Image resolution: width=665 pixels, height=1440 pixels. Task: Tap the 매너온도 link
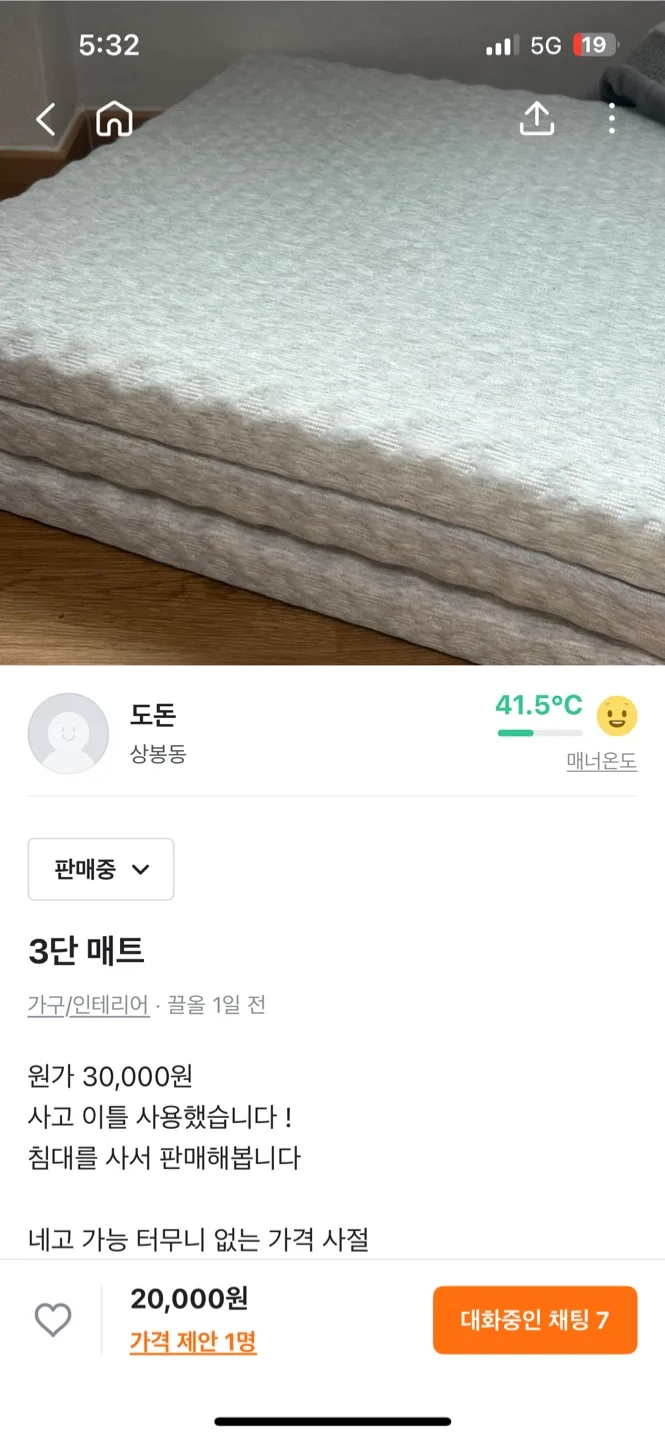(601, 762)
